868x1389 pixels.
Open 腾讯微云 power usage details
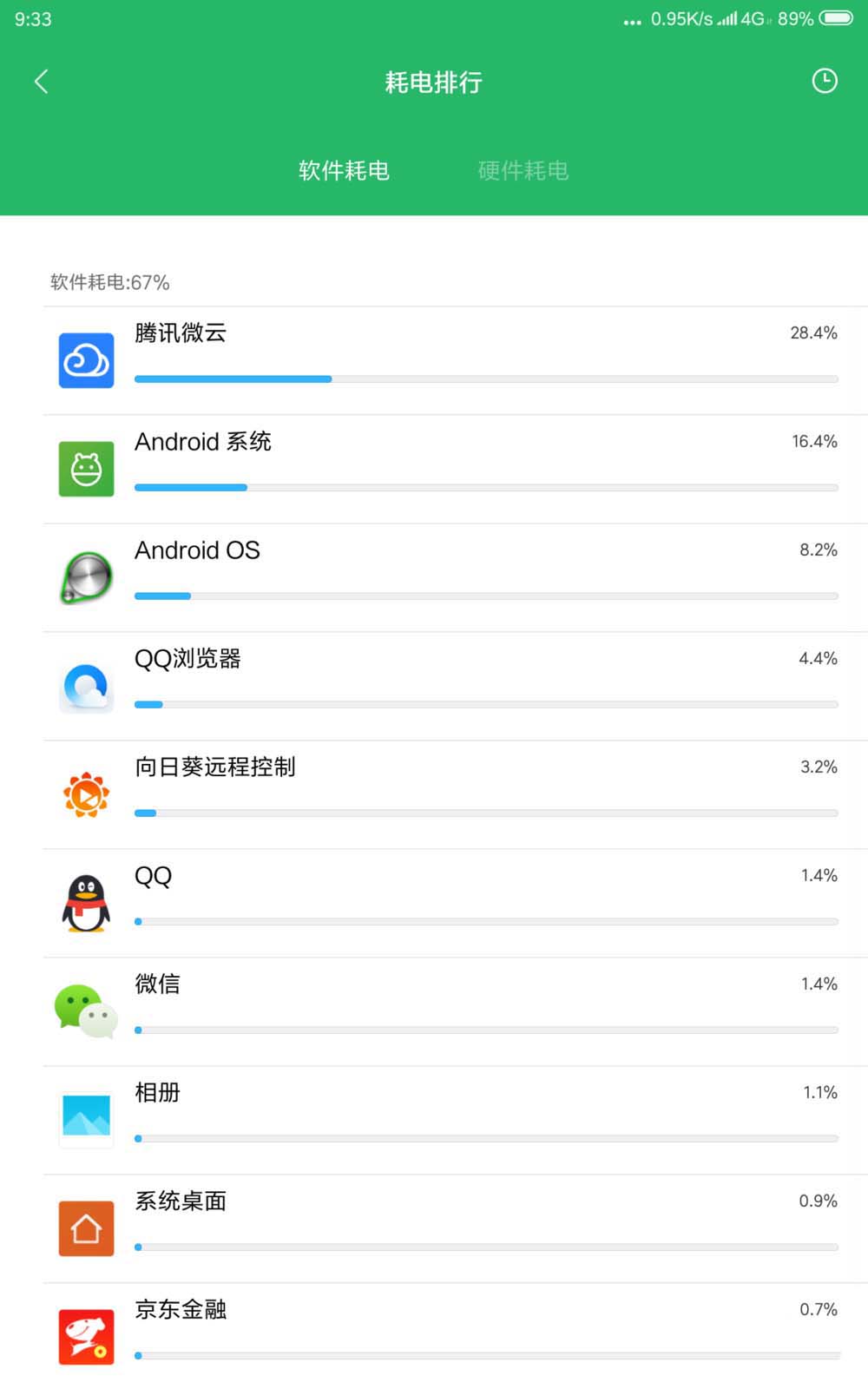pos(455,360)
